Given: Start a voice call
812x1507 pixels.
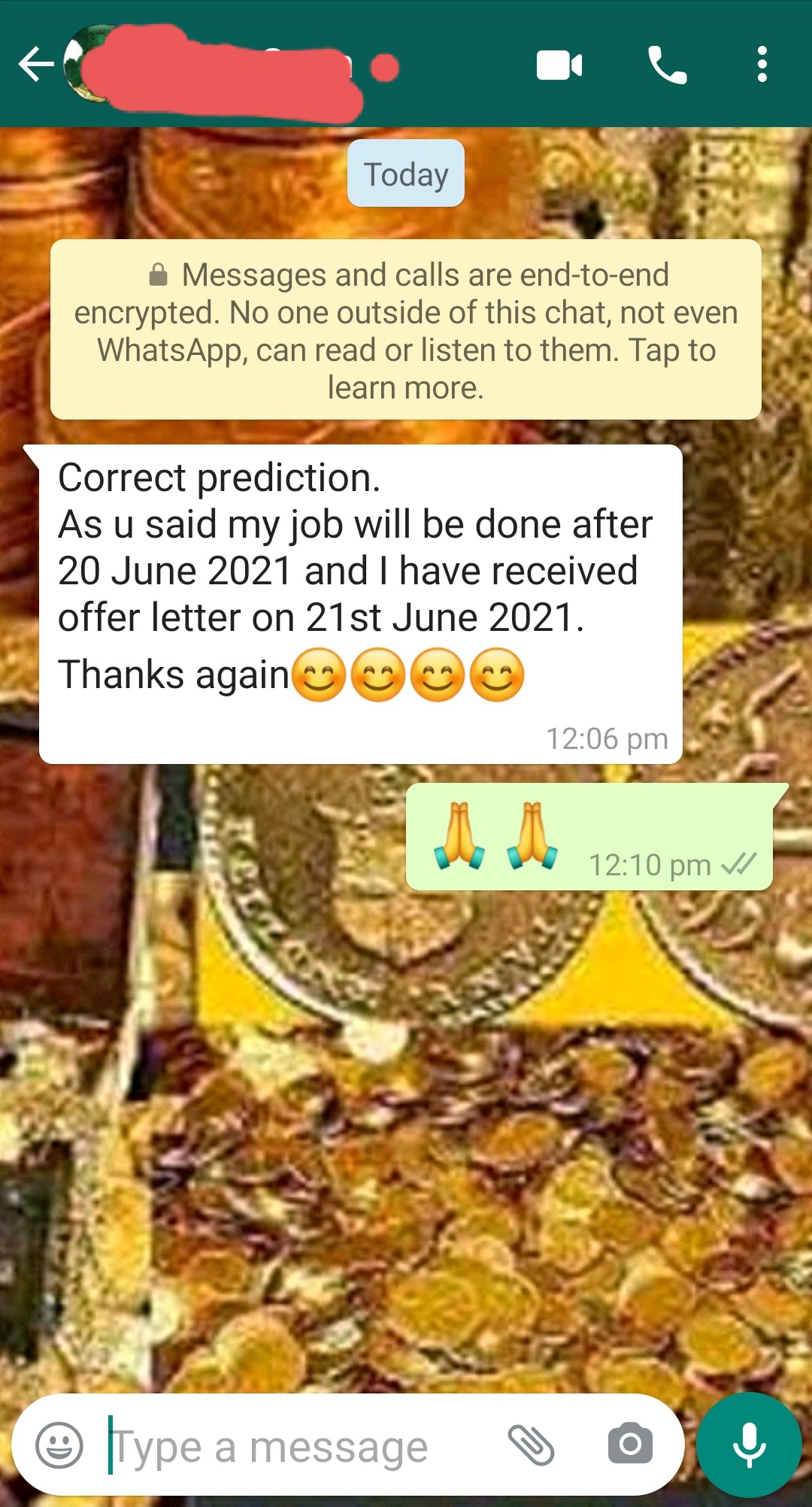Looking at the screenshot, I should click(667, 65).
